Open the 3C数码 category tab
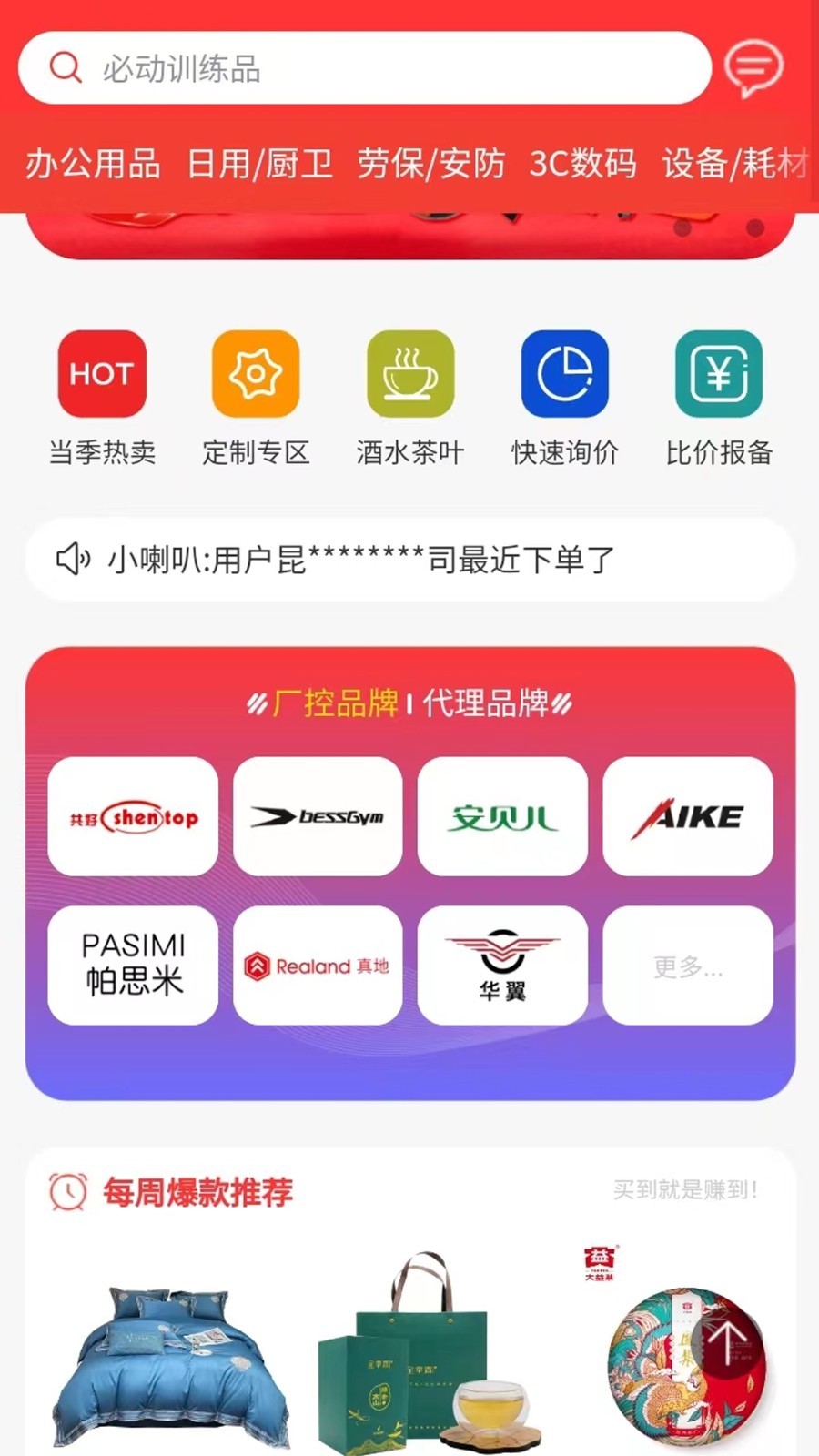Viewport: 819px width, 1456px height. click(582, 164)
